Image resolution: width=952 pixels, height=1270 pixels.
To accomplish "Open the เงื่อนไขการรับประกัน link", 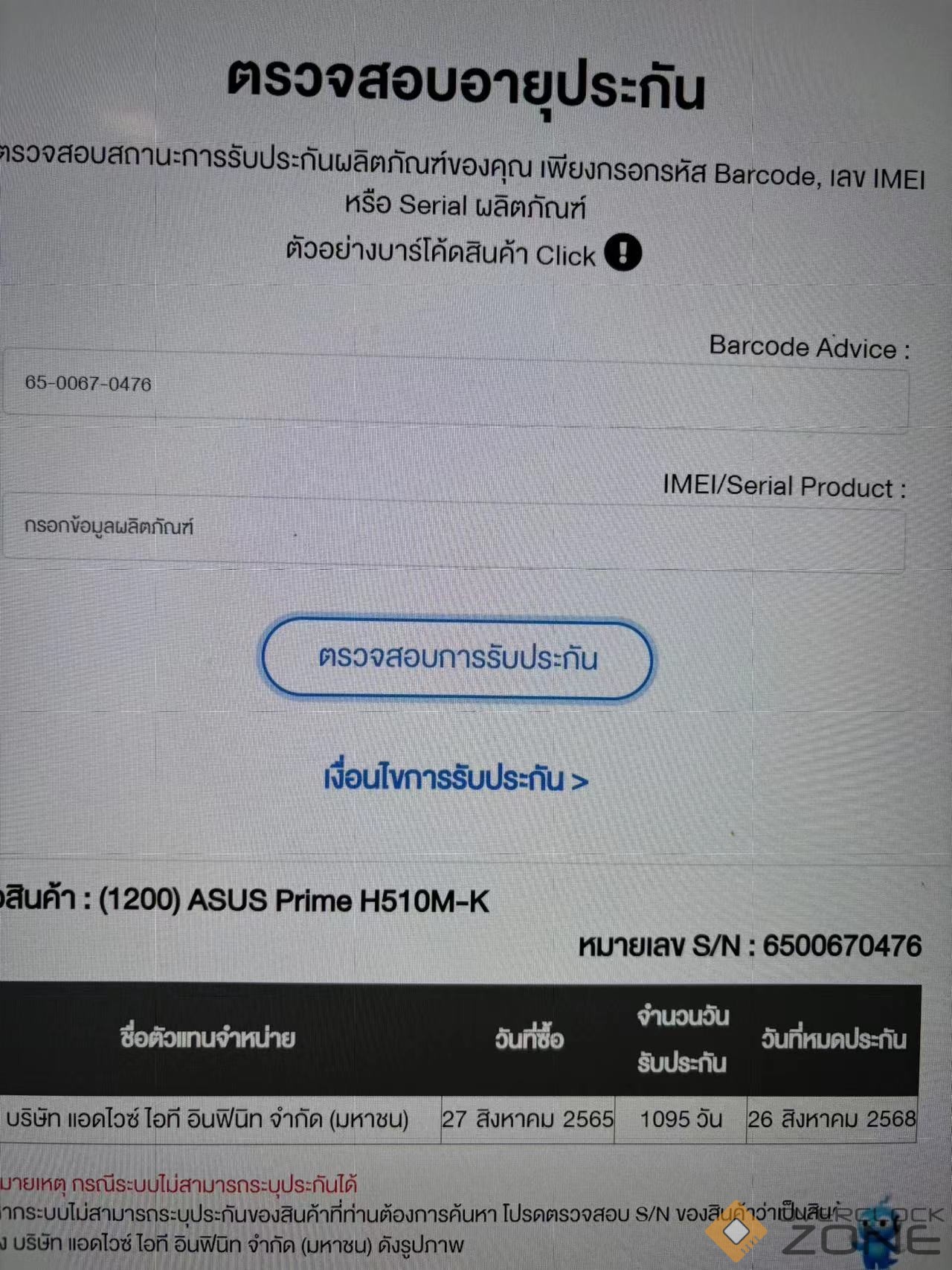I will coord(455,779).
